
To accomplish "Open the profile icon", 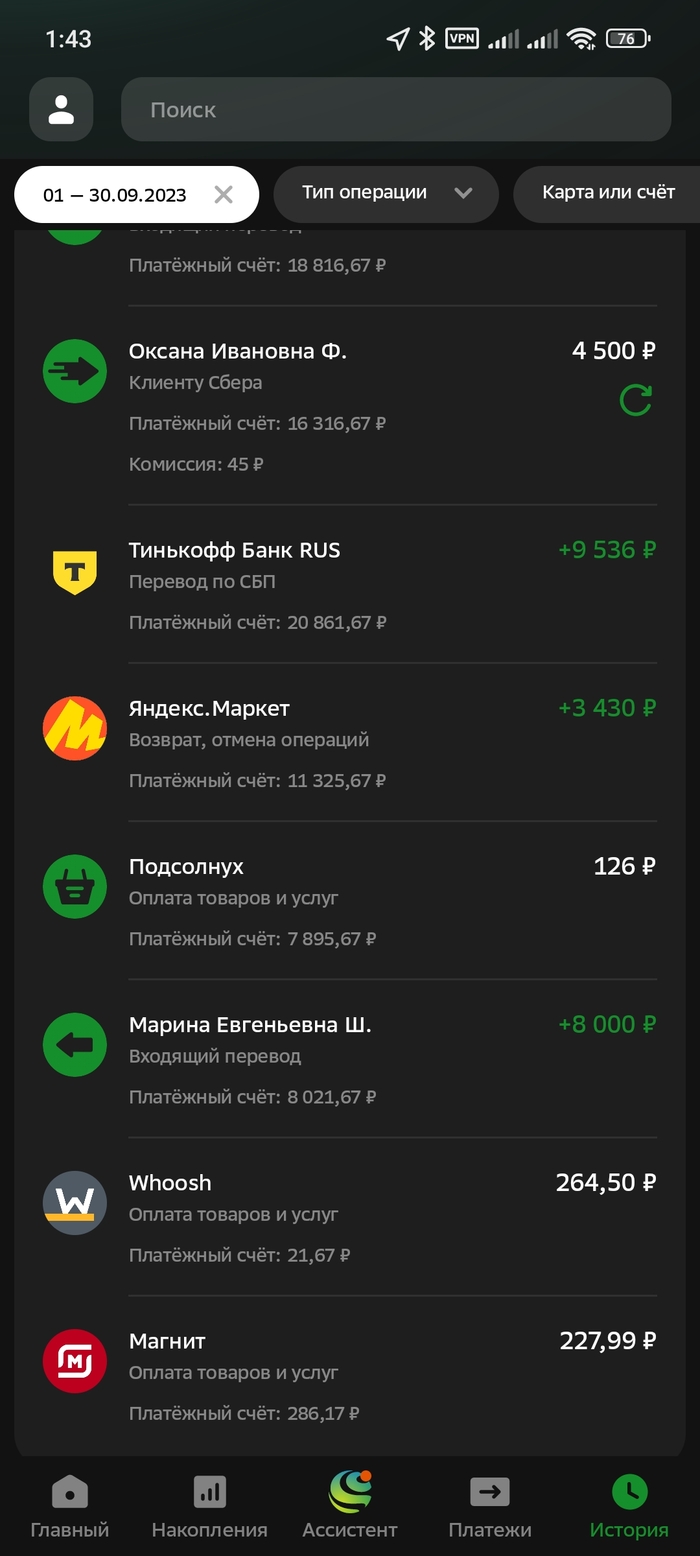I will [61, 109].
